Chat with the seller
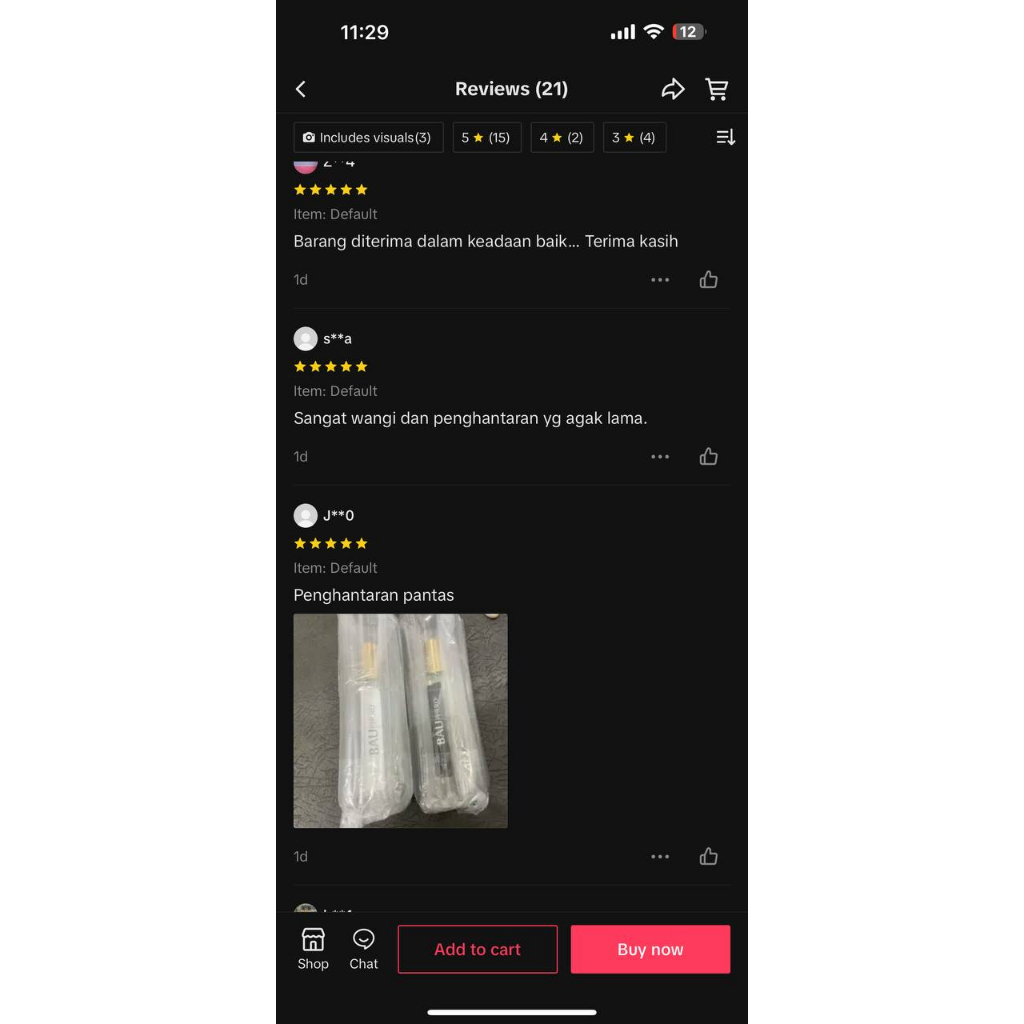Viewport: 1024px width, 1024px height. pos(364,948)
